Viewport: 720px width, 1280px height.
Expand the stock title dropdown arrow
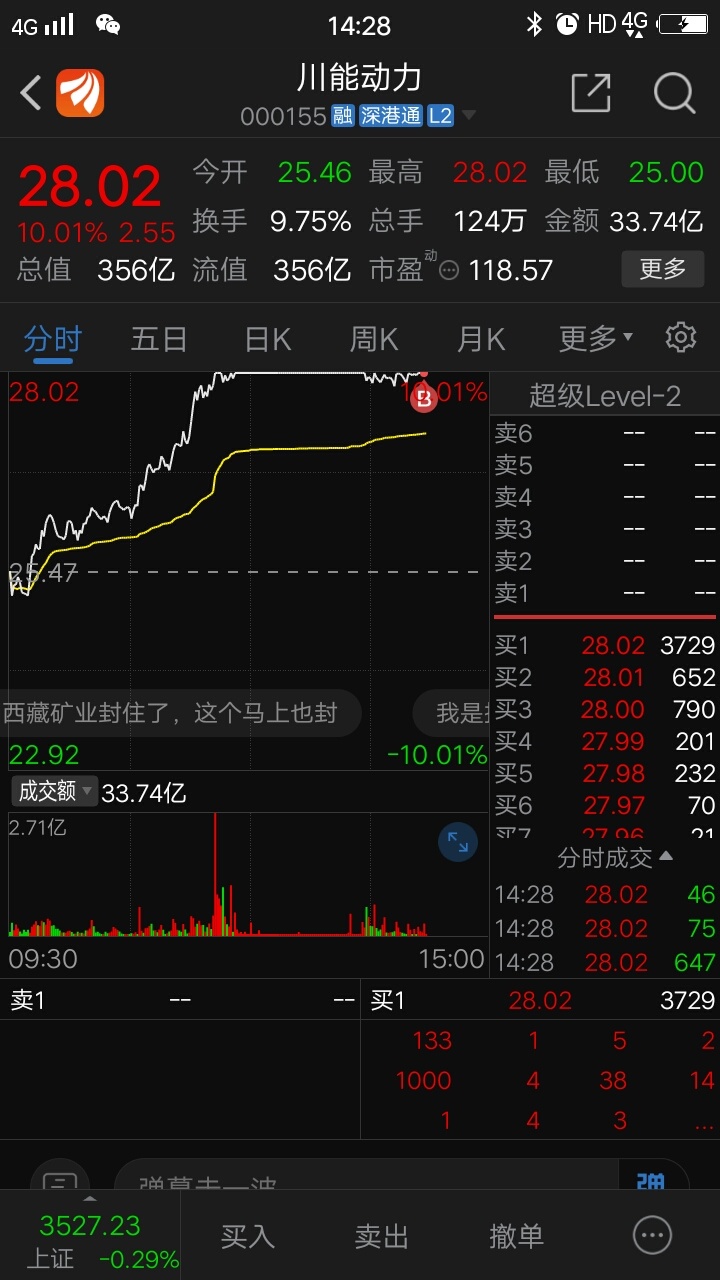467,116
